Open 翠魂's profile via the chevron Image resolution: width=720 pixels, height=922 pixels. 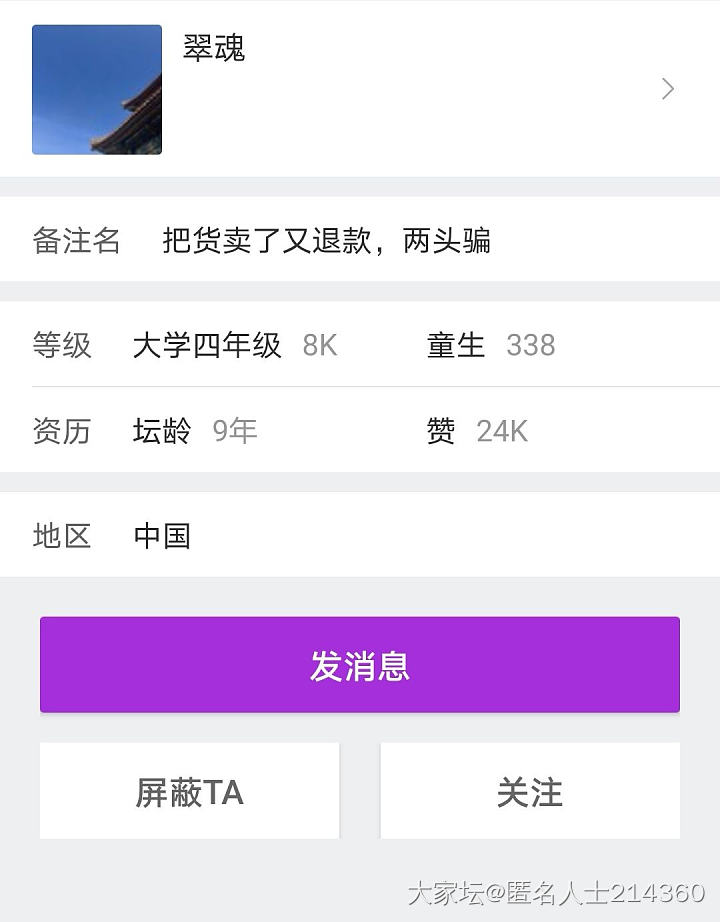coord(668,89)
